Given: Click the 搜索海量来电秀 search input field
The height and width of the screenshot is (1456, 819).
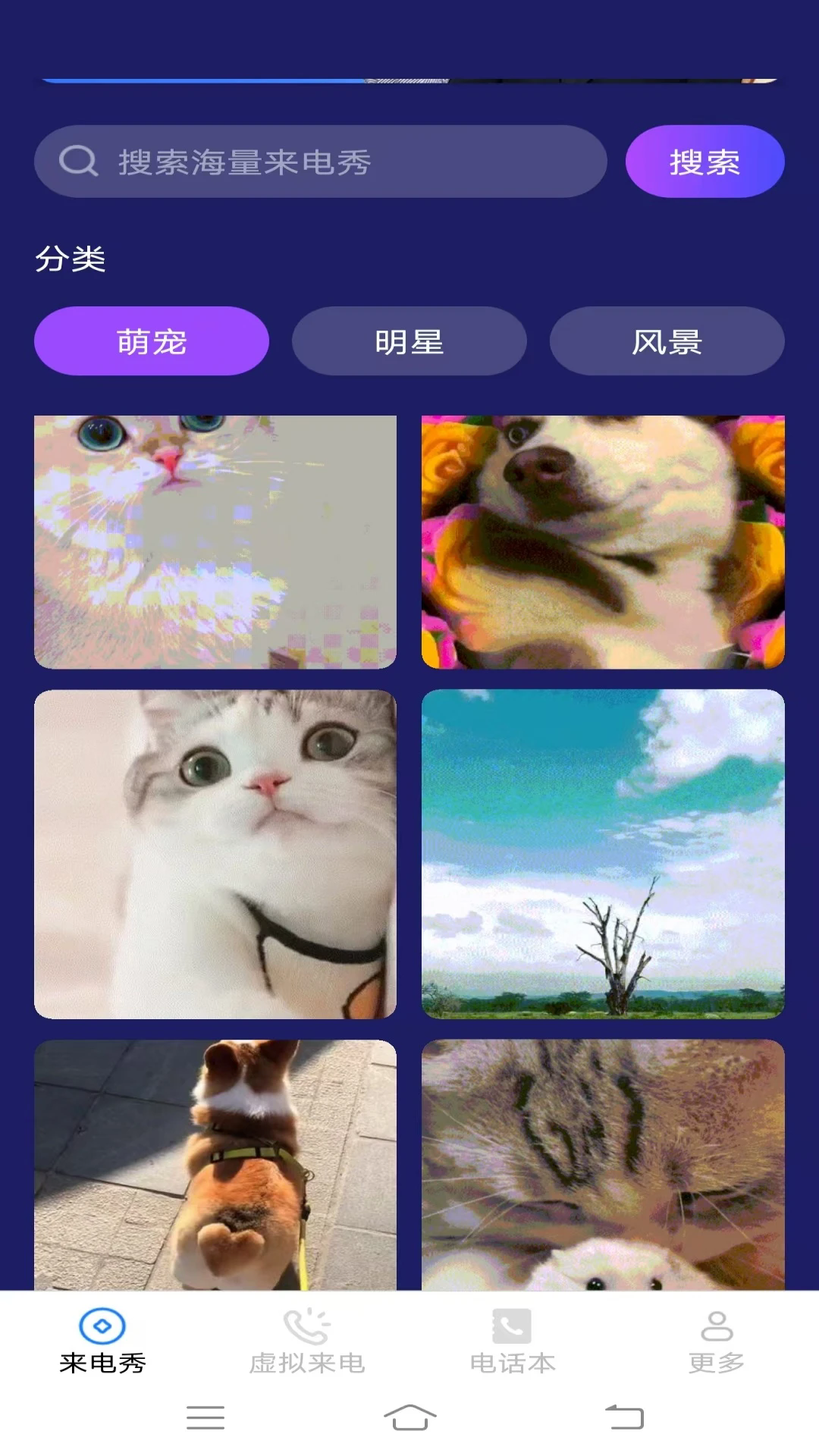Looking at the screenshot, I should coord(318,161).
